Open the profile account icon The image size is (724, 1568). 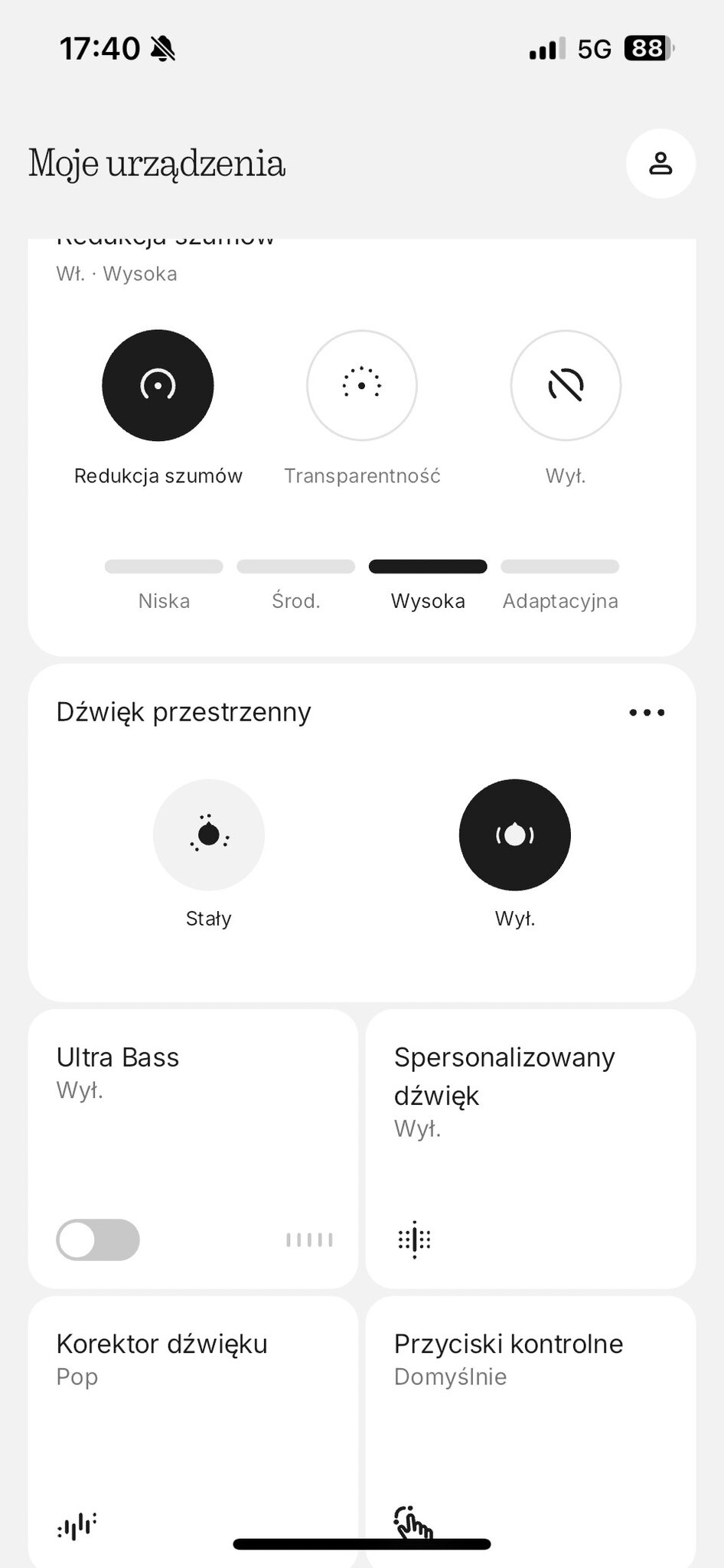tap(660, 164)
